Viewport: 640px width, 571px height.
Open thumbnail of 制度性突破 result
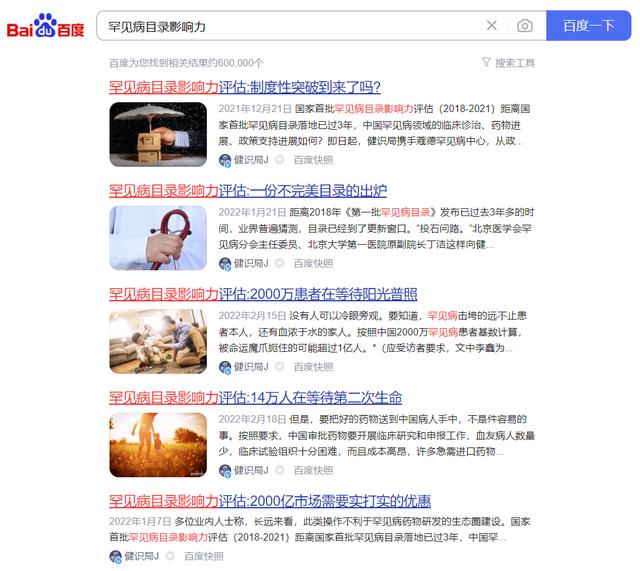(x=158, y=134)
